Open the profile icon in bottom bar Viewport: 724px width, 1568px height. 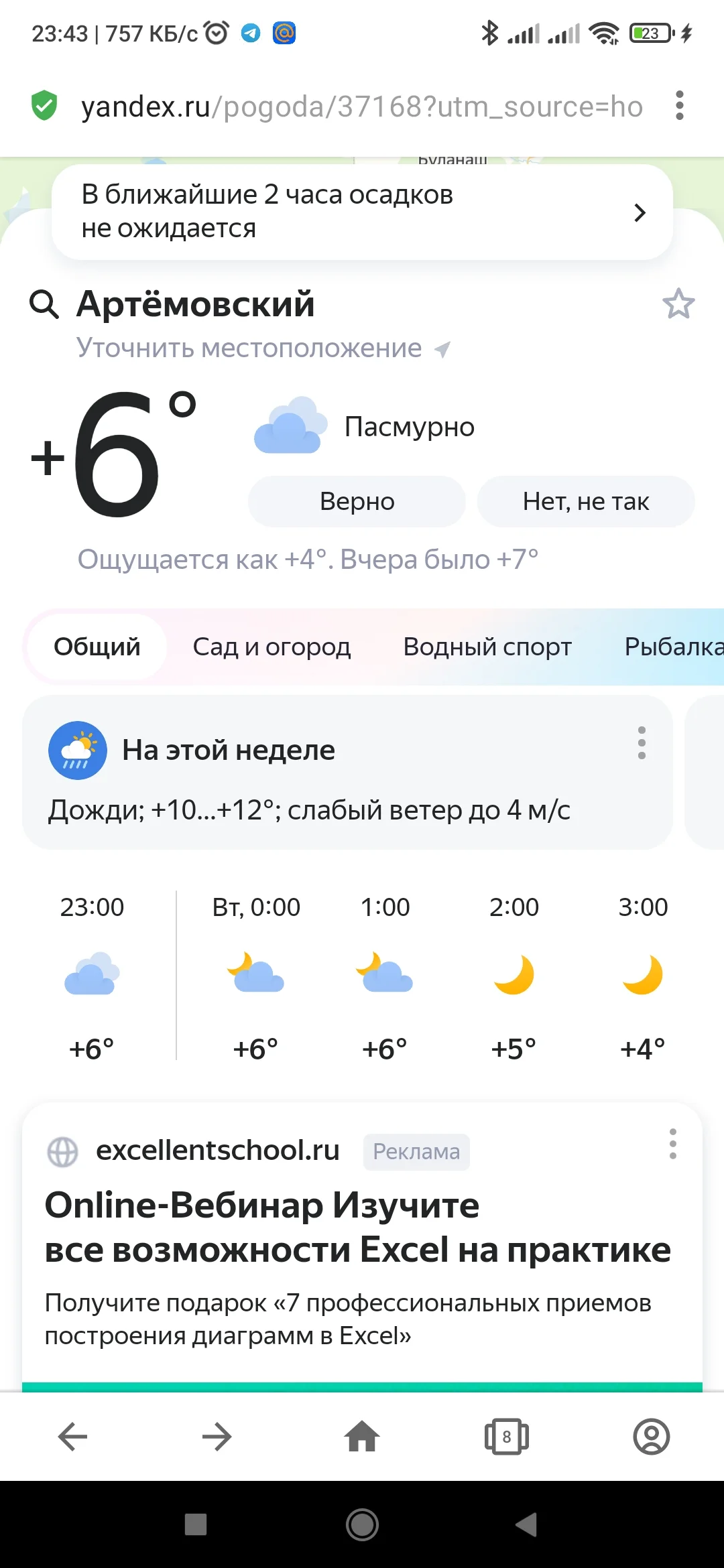coord(651,1437)
